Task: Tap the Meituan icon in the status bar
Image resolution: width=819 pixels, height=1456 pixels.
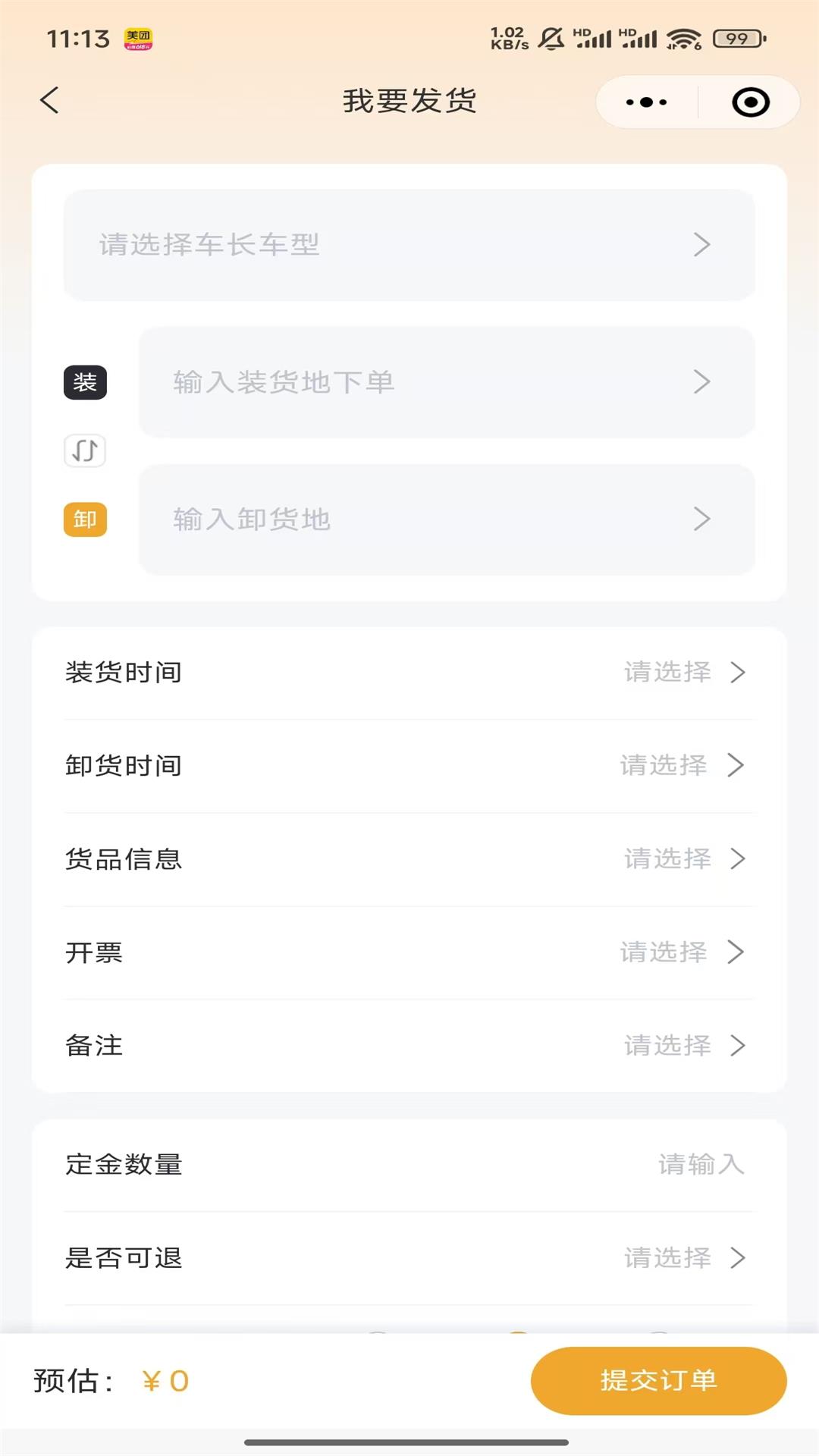Action: coord(136,39)
